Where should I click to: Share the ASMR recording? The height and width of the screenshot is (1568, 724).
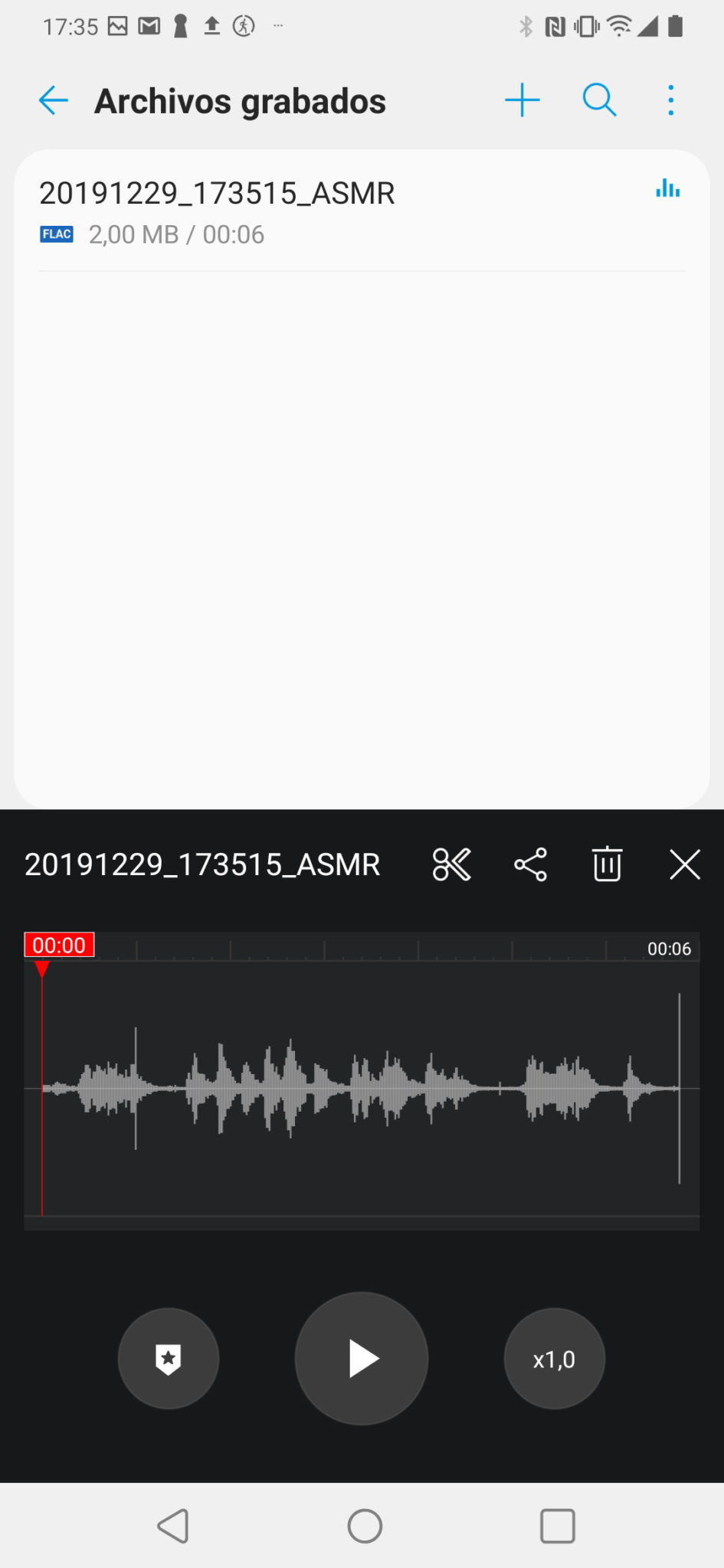(x=530, y=864)
